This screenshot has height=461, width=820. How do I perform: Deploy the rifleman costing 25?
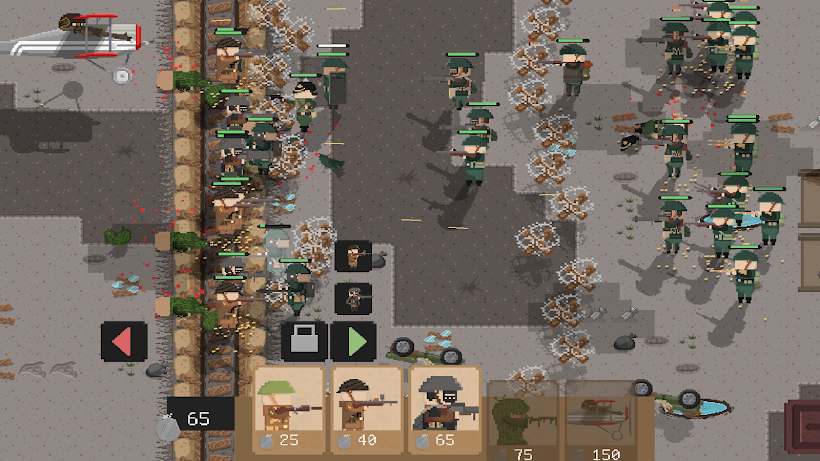pyautogui.click(x=289, y=409)
